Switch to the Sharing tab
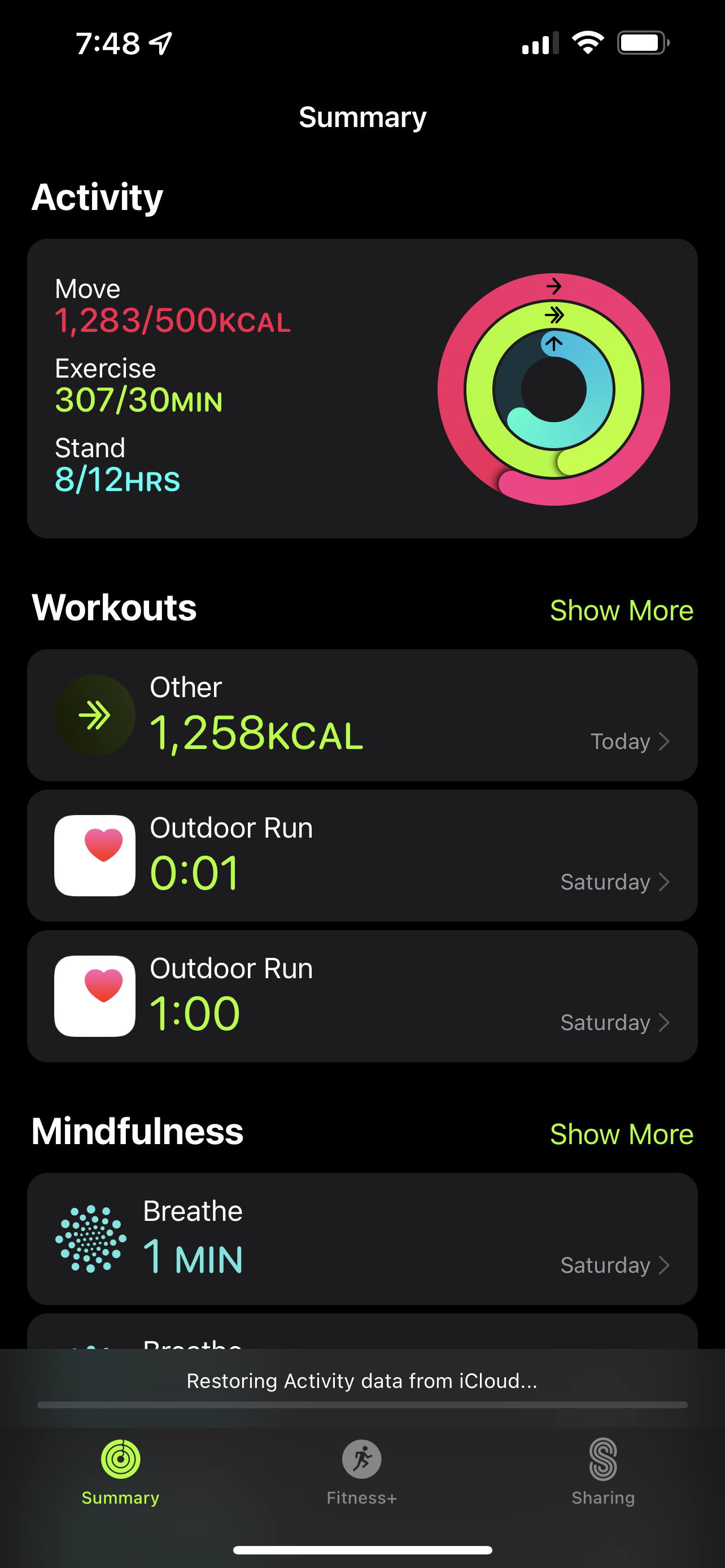This screenshot has width=725, height=1568. 602,1470
